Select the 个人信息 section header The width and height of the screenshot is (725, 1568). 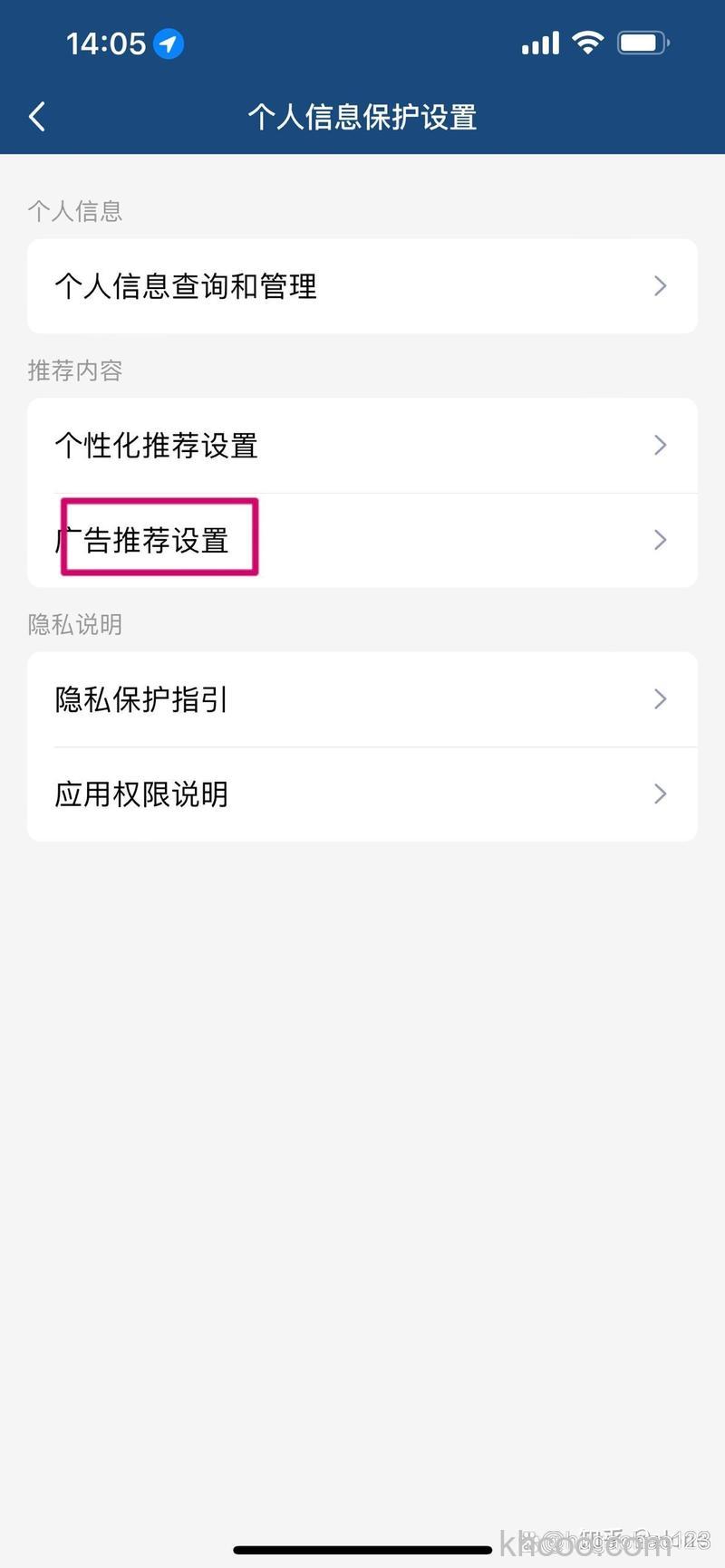pyautogui.click(x=75, y=211)
